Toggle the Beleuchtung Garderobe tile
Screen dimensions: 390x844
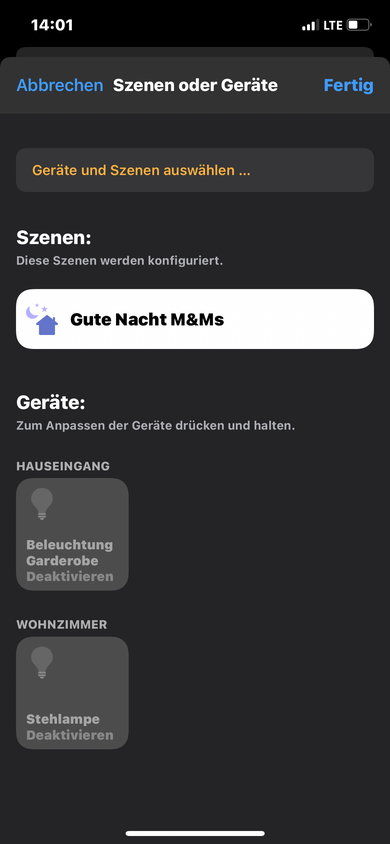(x=72, y=534)
